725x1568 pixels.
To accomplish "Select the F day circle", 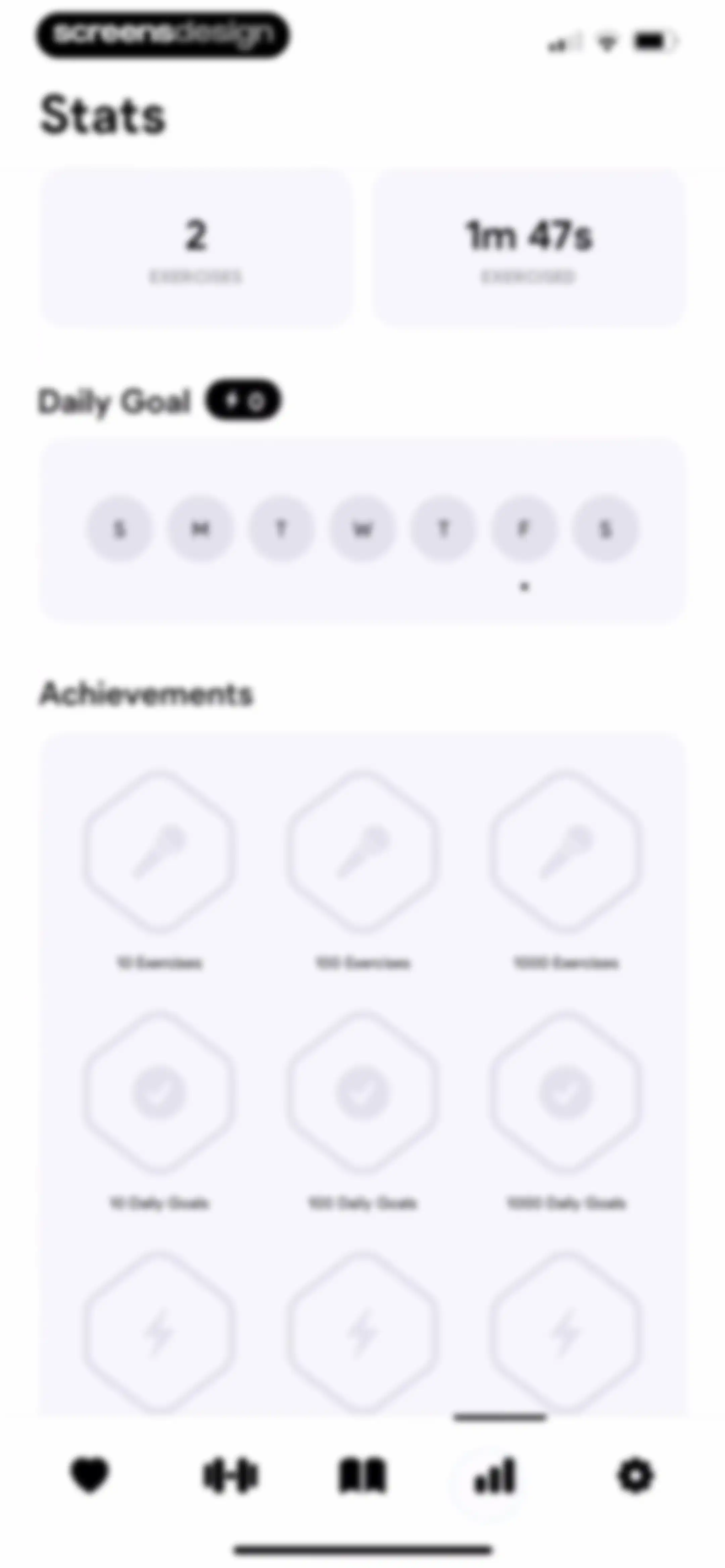I will (524, 528).
